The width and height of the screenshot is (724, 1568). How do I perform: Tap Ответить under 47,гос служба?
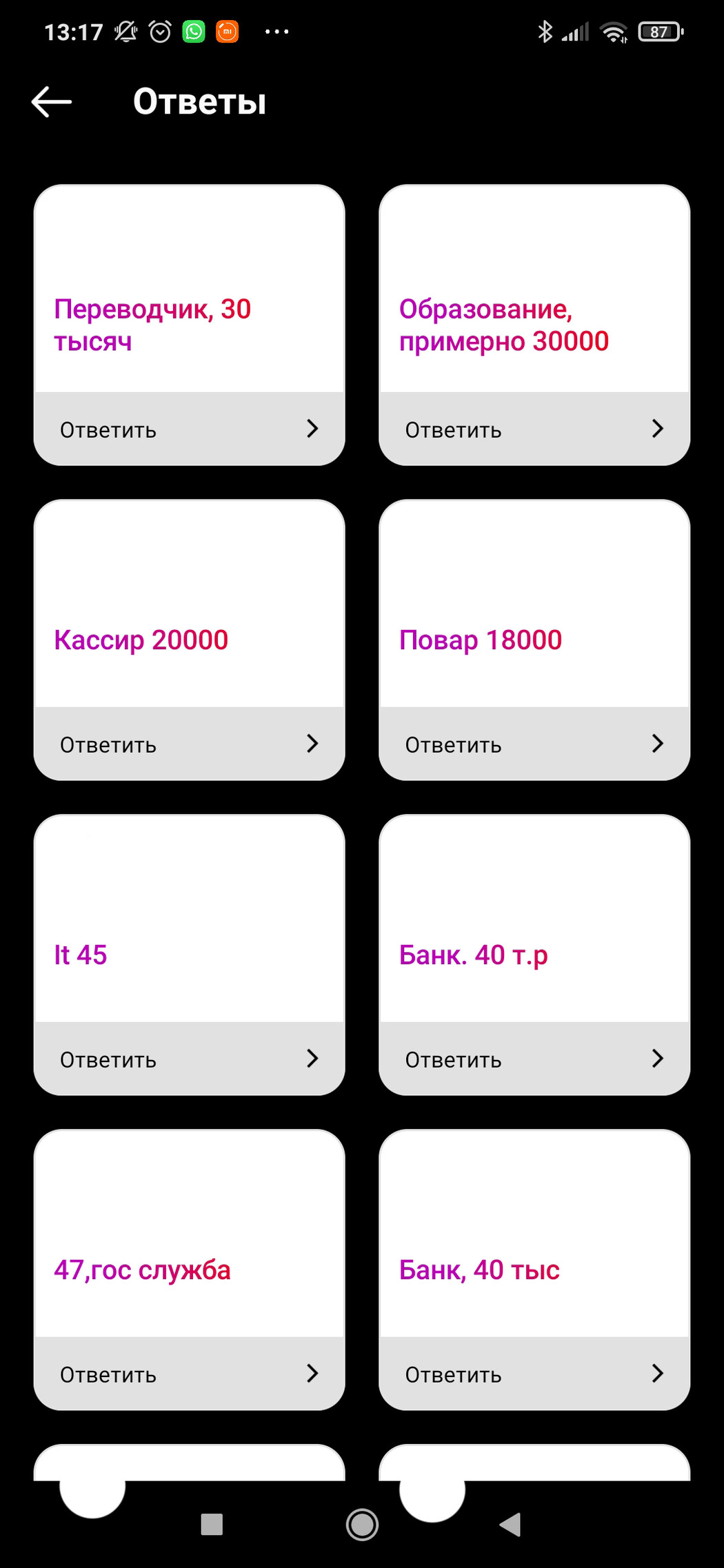(x=190, y=1374)
